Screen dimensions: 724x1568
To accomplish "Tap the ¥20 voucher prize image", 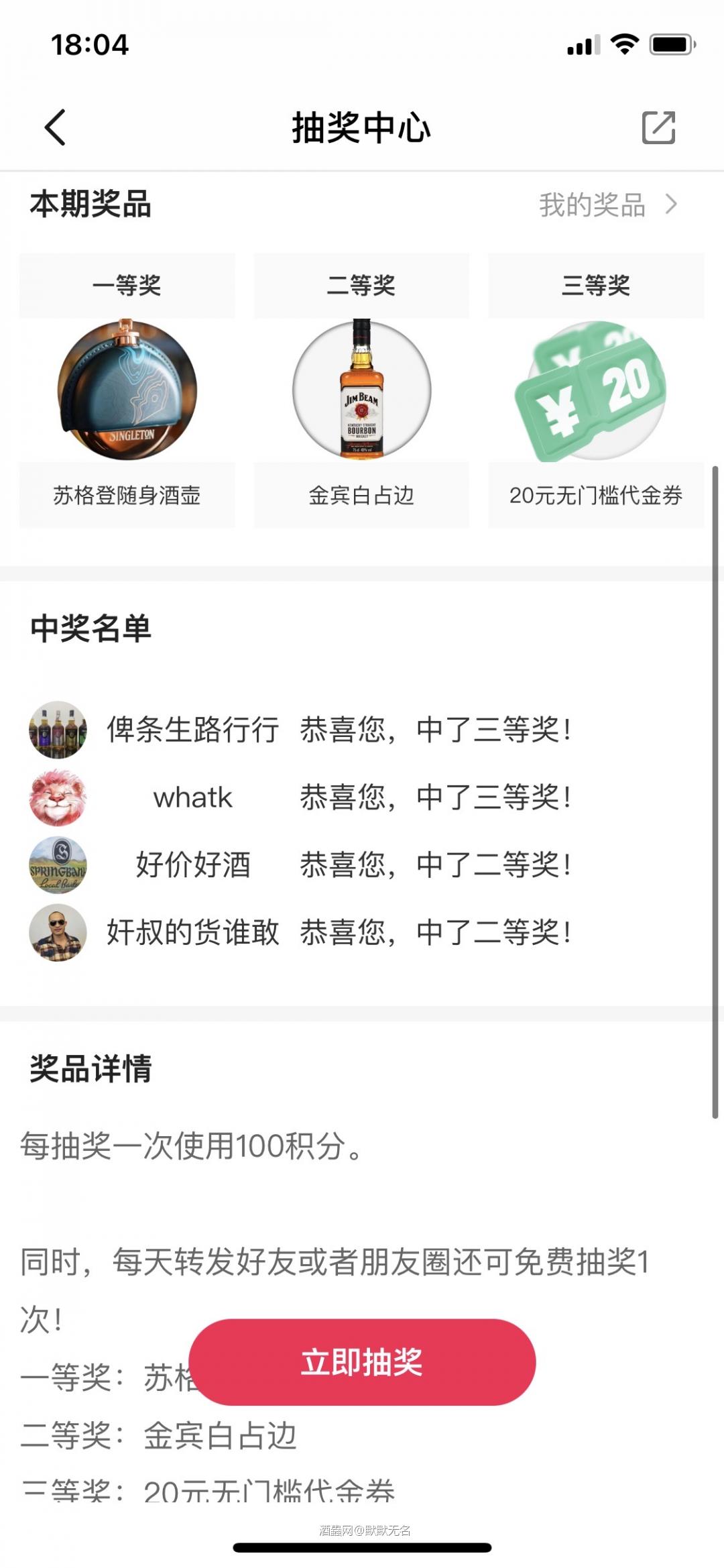I will pos(595,391).
